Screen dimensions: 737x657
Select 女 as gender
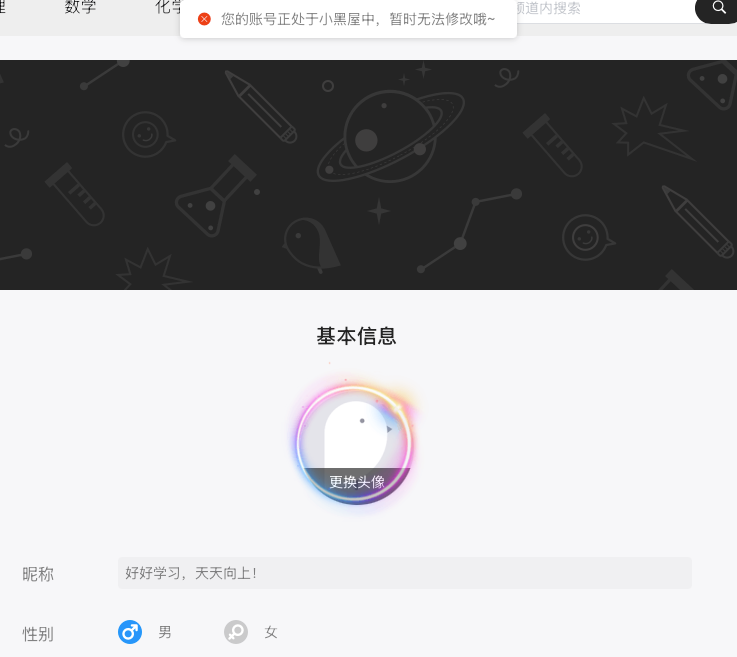236,632
